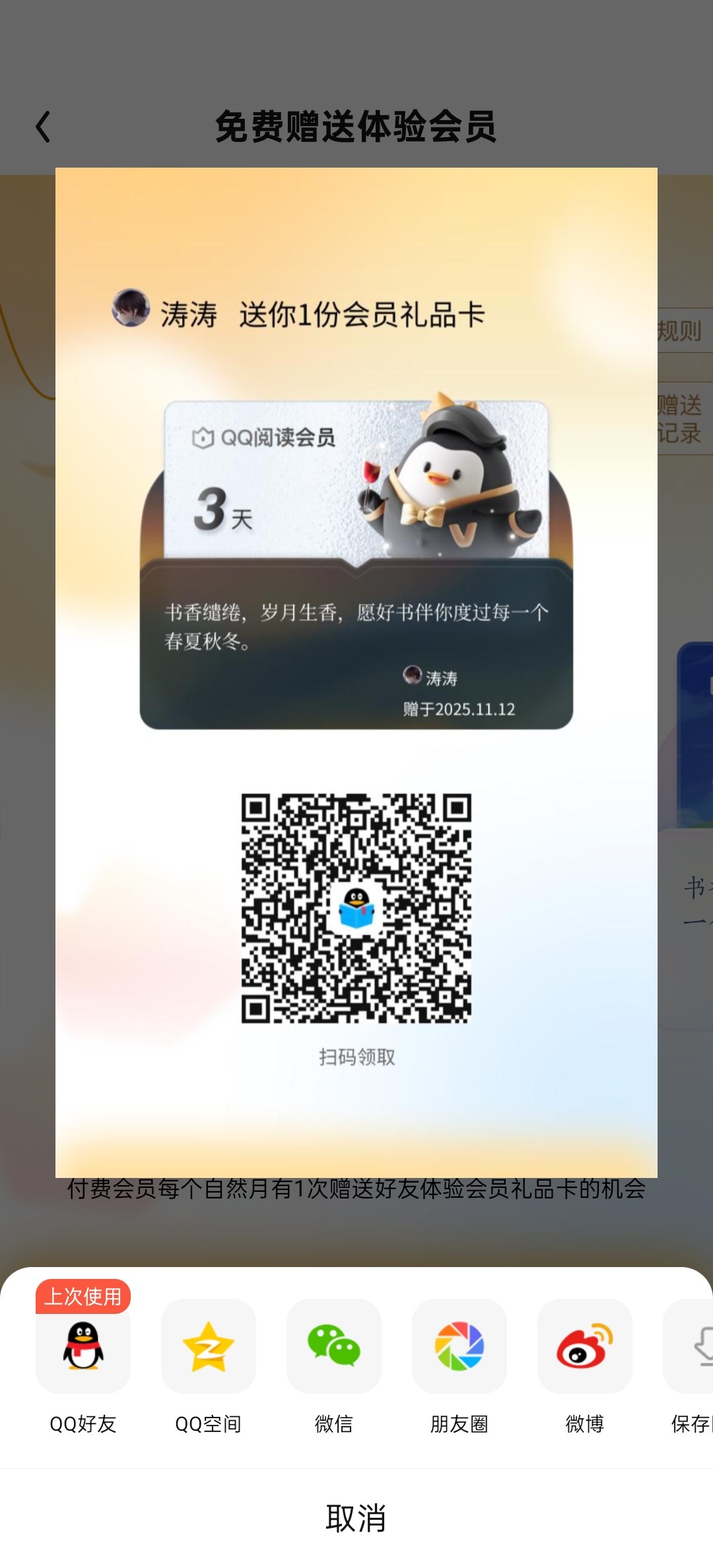Share gift card to QQ好友
Viewport: 713px width, 1568px height.
[x=83, y=1347]
